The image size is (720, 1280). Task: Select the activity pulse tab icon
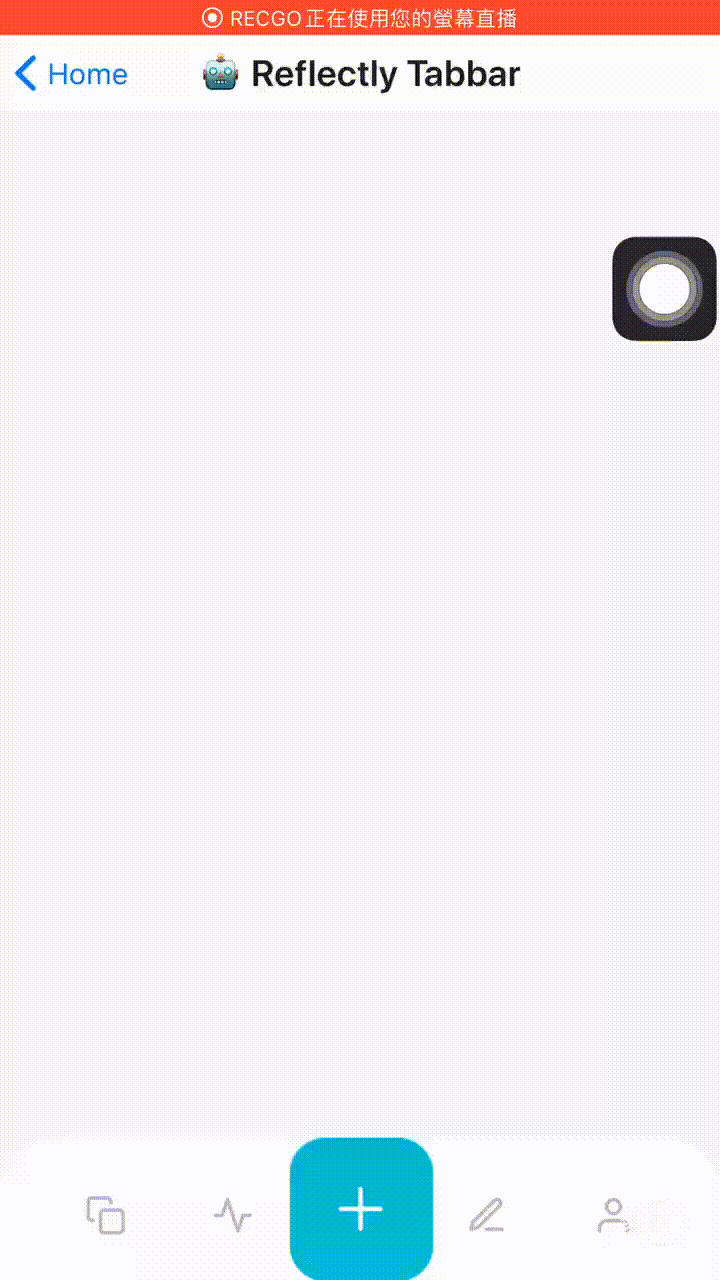232,1213
